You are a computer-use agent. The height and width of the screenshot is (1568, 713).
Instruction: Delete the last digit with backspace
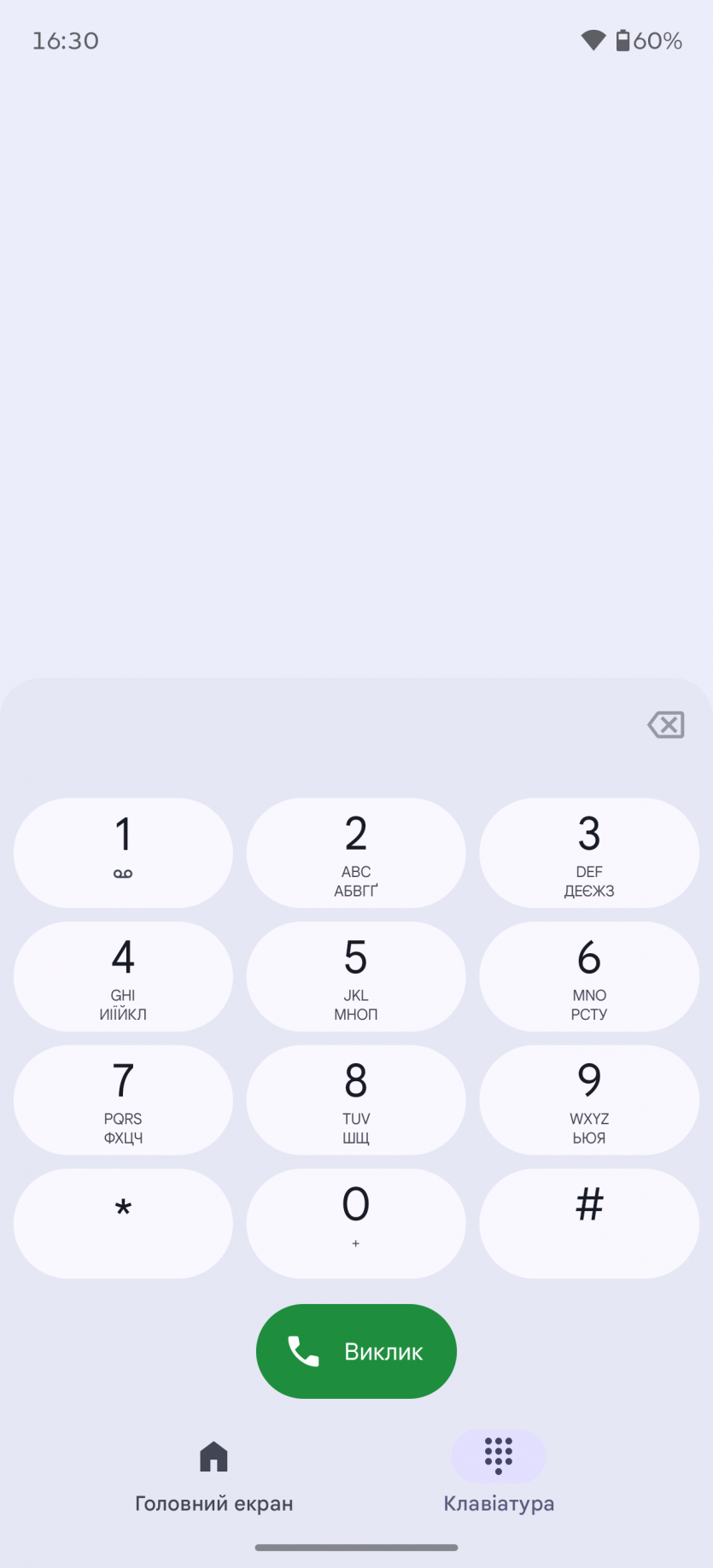pos(666,725)
